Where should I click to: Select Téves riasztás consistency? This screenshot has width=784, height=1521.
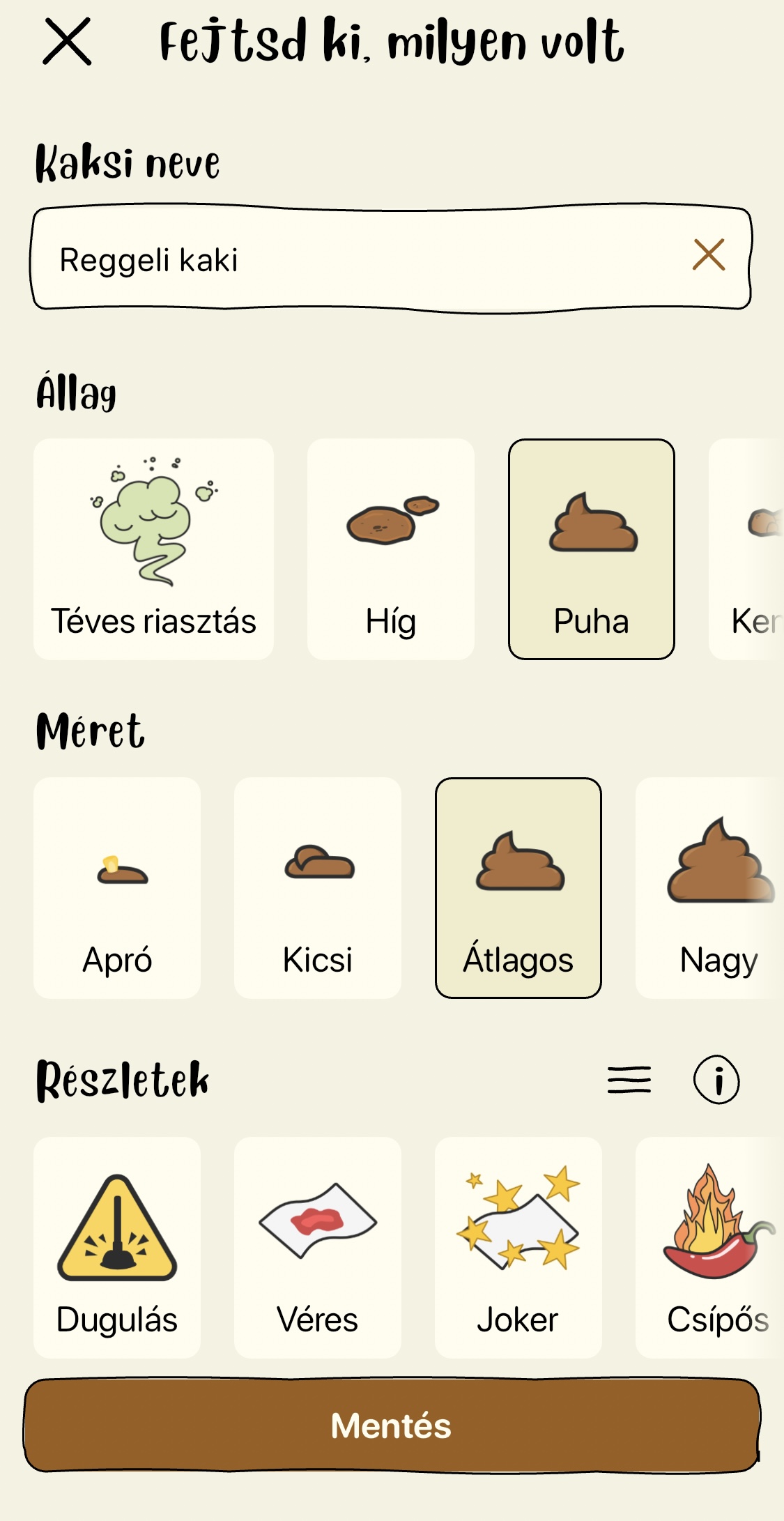[x=153, y=549]
